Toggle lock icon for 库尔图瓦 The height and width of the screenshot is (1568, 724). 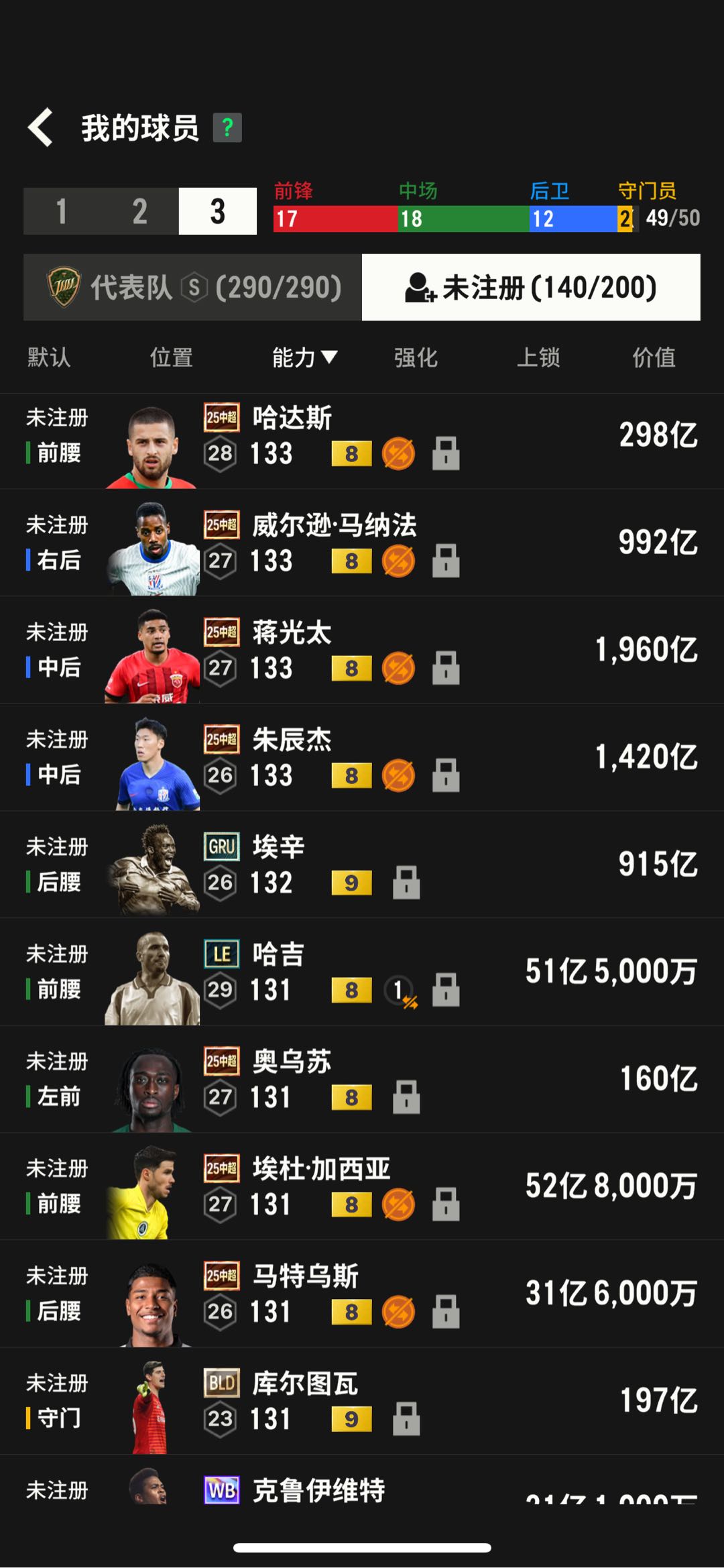[x=406, y=1419]
